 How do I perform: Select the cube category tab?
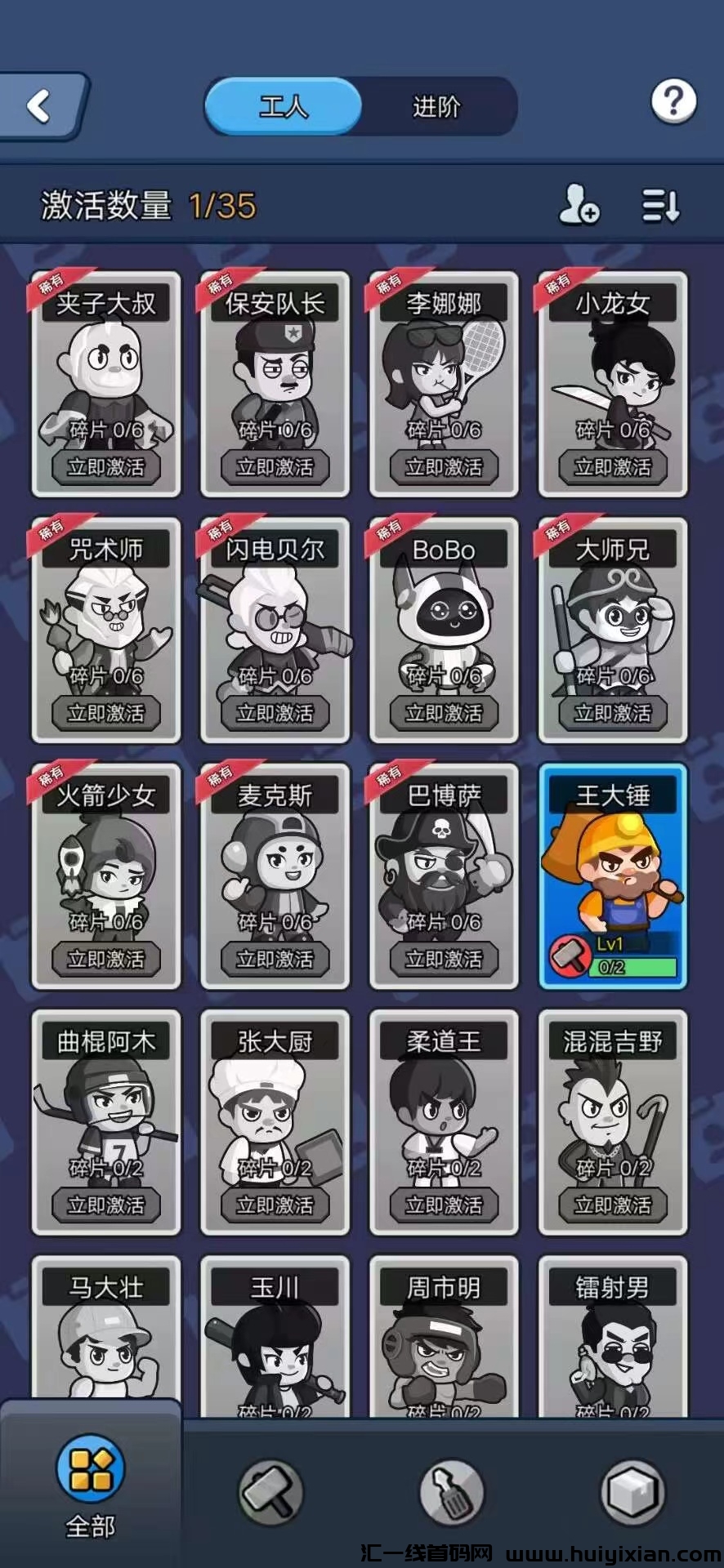tap(632, 1492)
